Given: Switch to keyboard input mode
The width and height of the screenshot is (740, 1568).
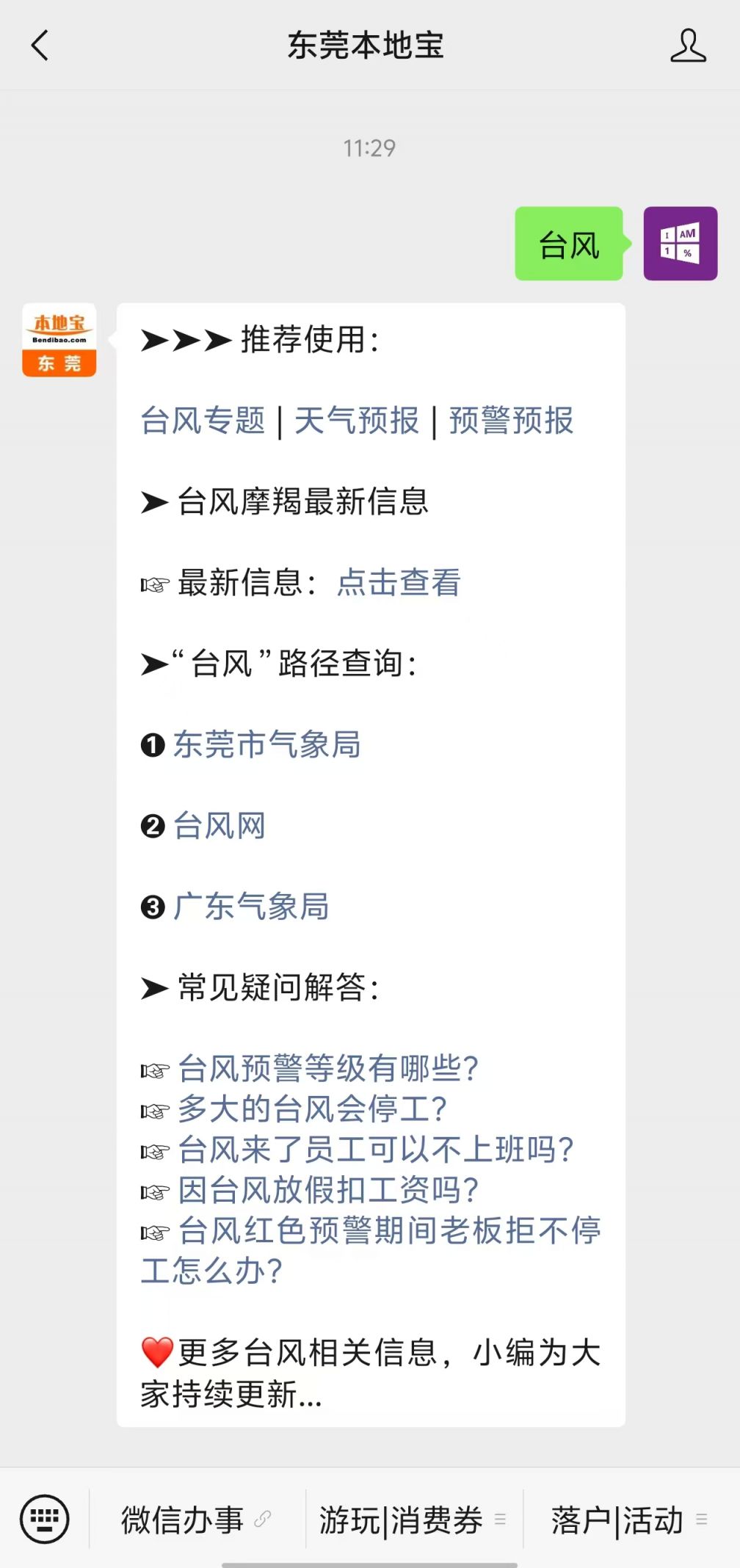Looking at the screenshot, I should (45, 1519).
